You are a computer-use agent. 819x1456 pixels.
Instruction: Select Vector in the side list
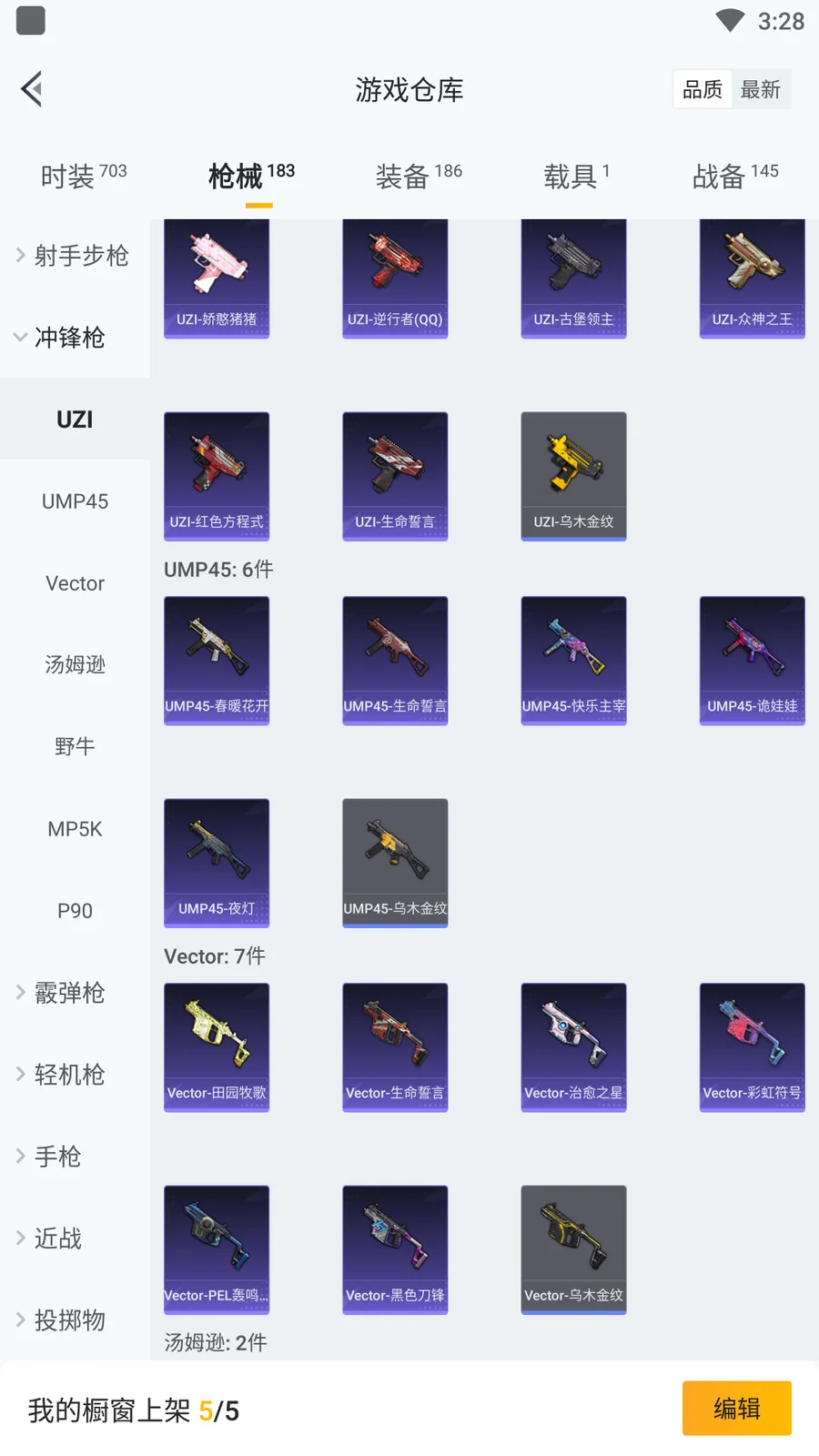(x=75, y=583)
